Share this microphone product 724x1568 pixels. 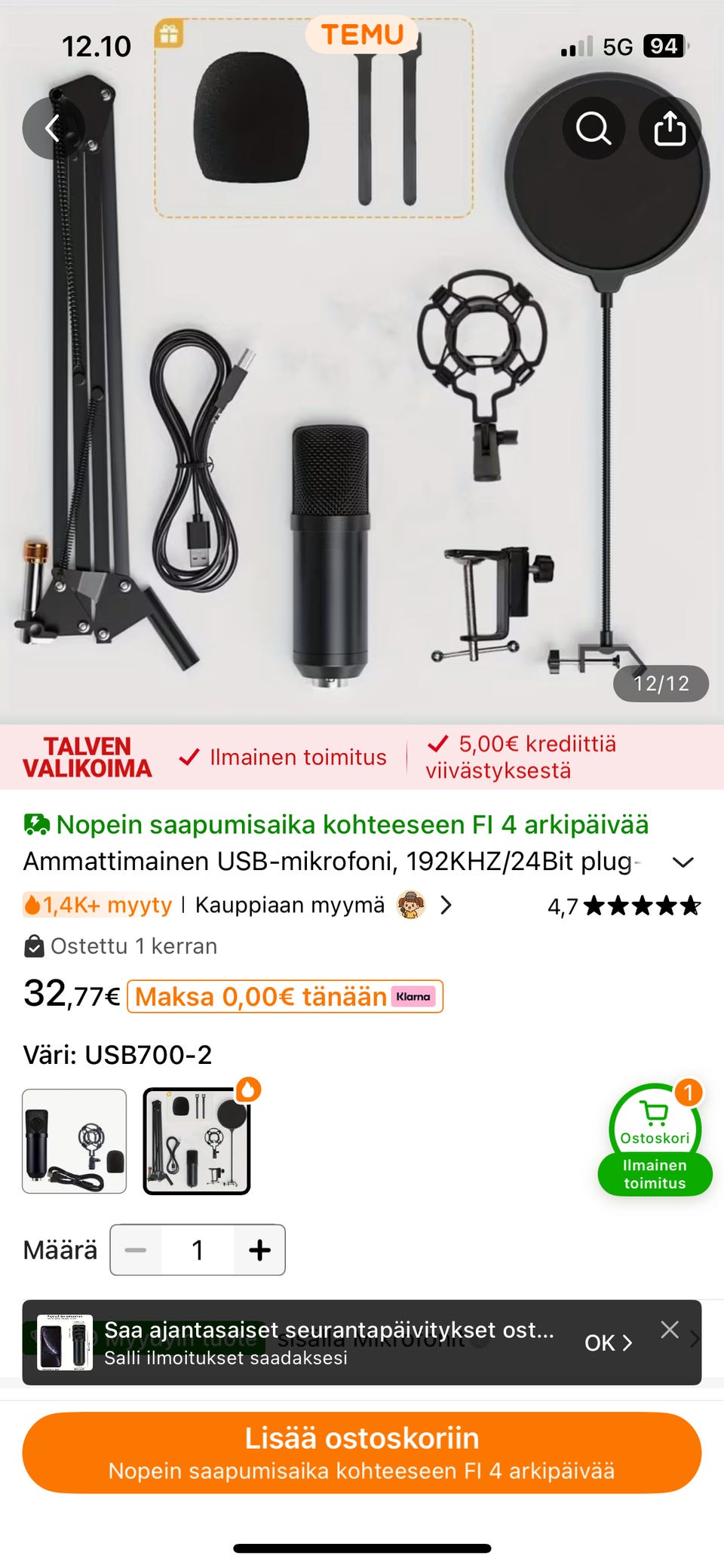670,128
